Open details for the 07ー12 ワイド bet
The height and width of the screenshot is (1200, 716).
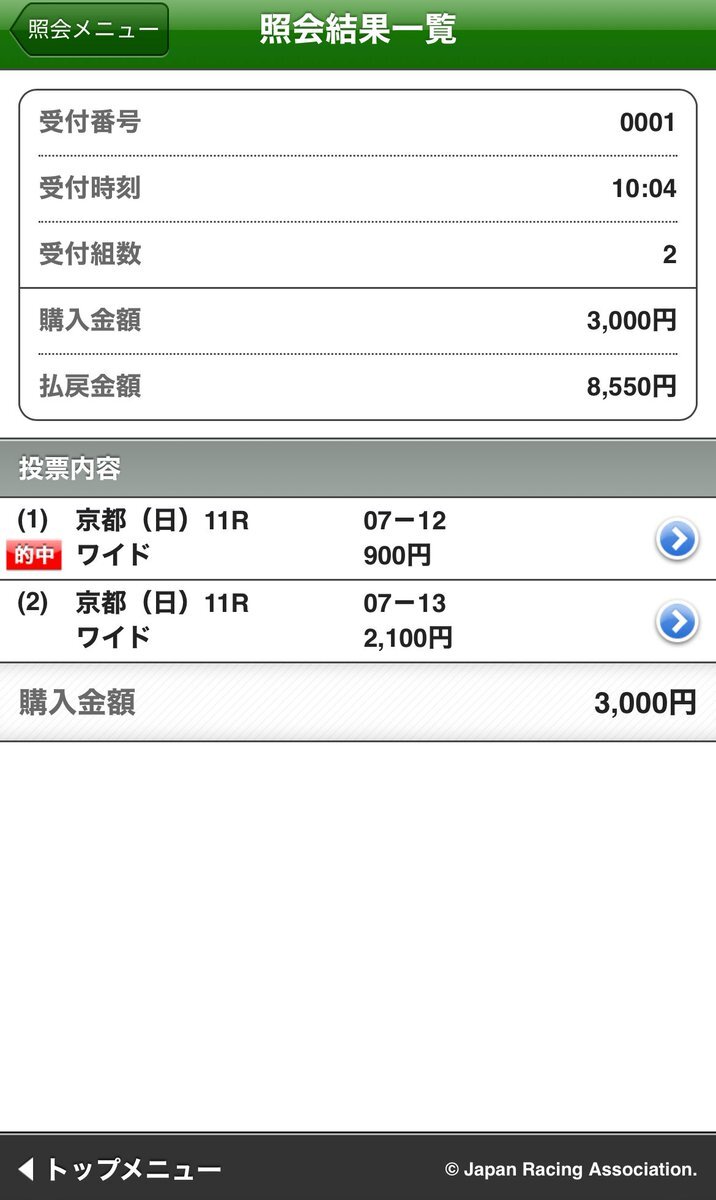(676, 540)
